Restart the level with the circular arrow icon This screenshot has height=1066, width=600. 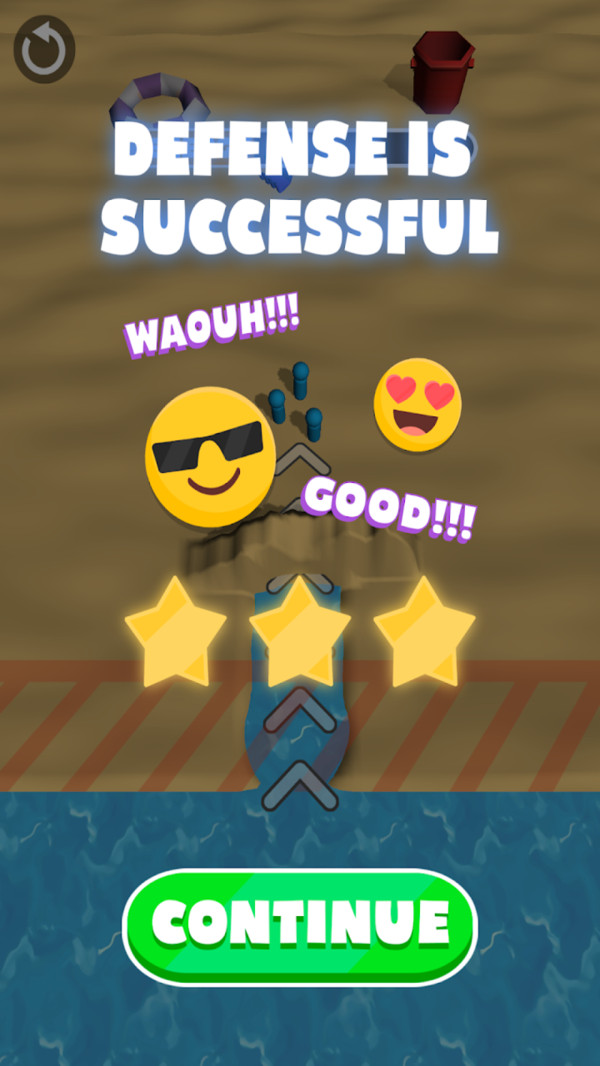[x=44, y=50]
